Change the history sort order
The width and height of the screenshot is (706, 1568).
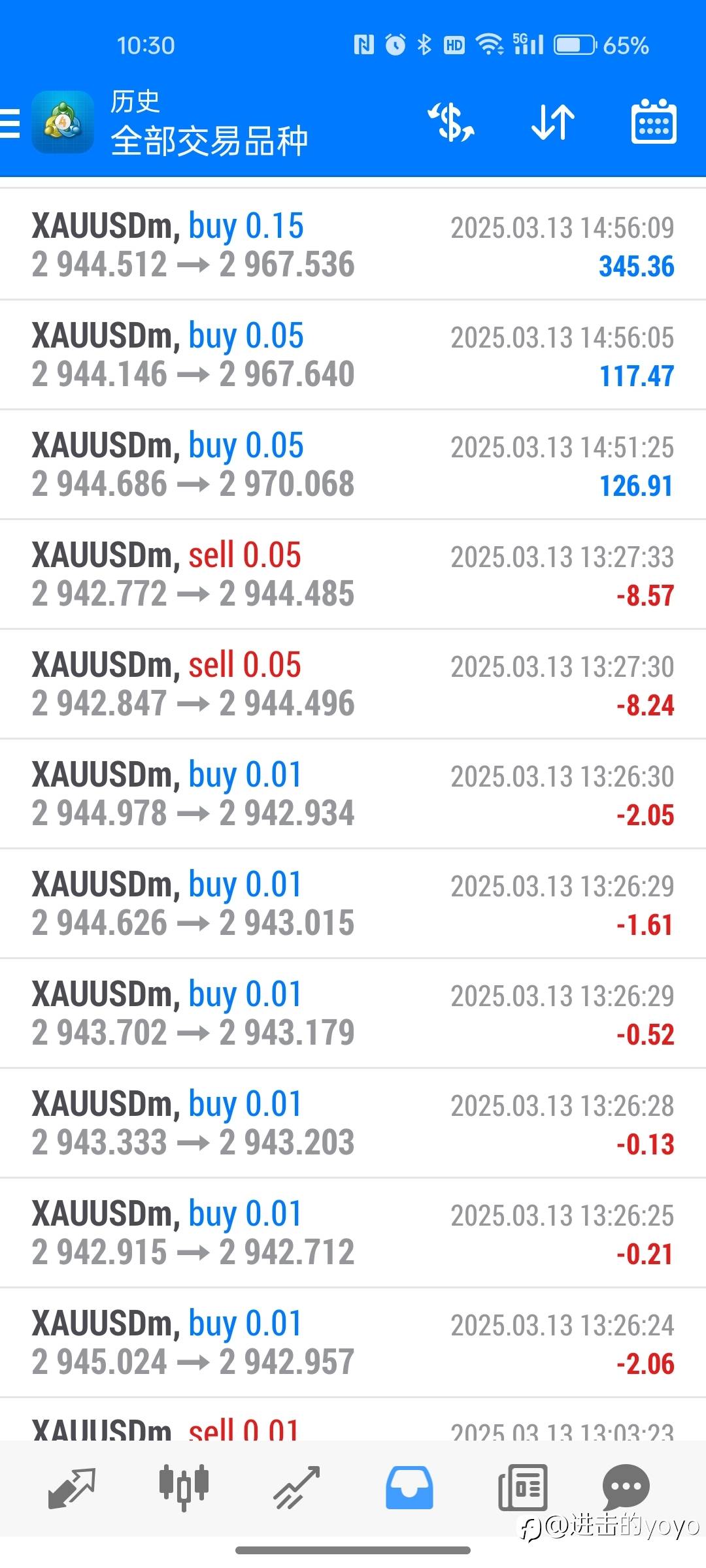[x=552, y=122]
